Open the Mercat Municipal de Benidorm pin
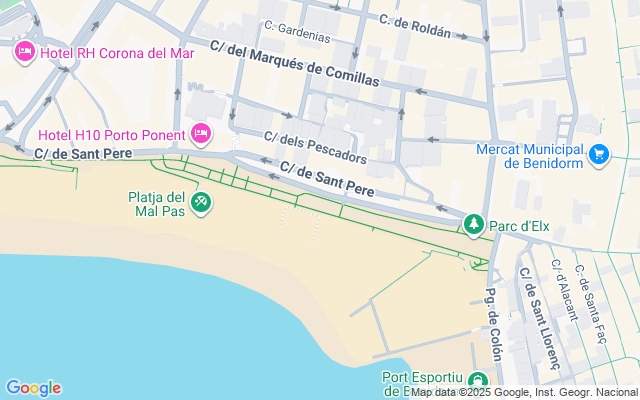640x400 pixels. click(599, 153)
